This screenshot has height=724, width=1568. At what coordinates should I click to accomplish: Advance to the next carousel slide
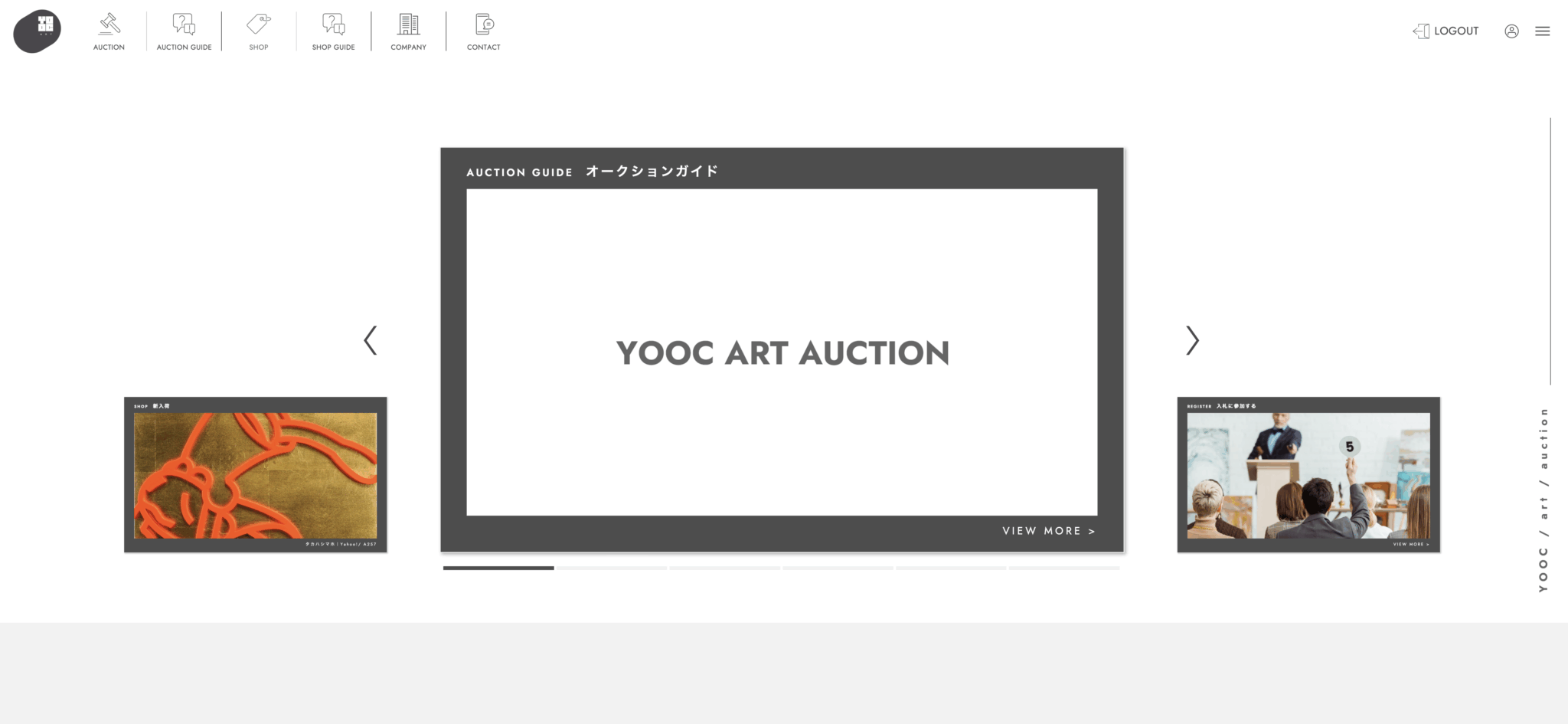[1192, 340]
